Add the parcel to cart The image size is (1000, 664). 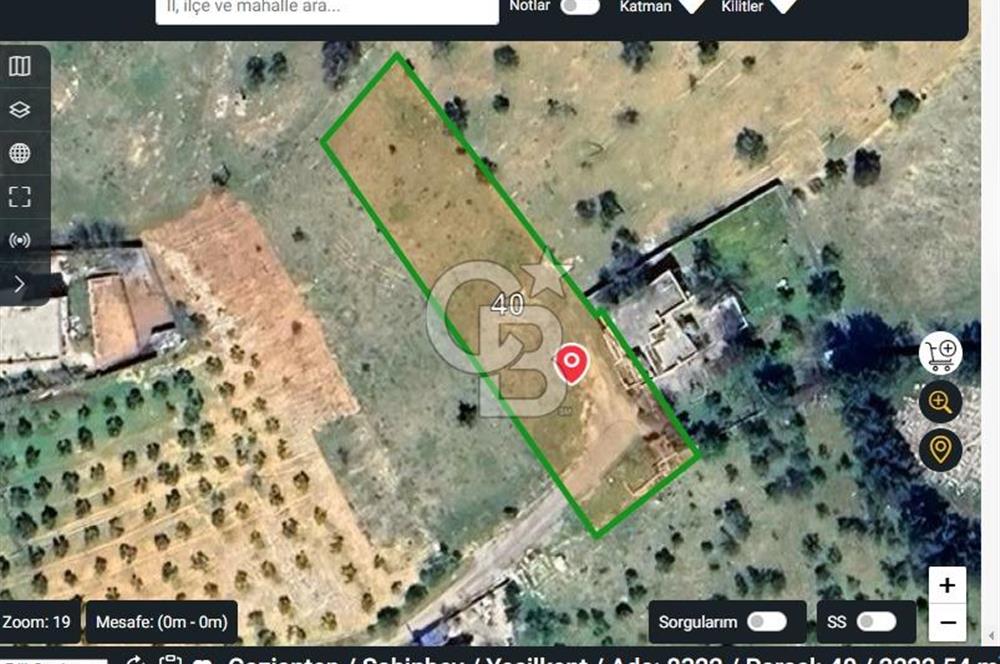pos(941,352)
